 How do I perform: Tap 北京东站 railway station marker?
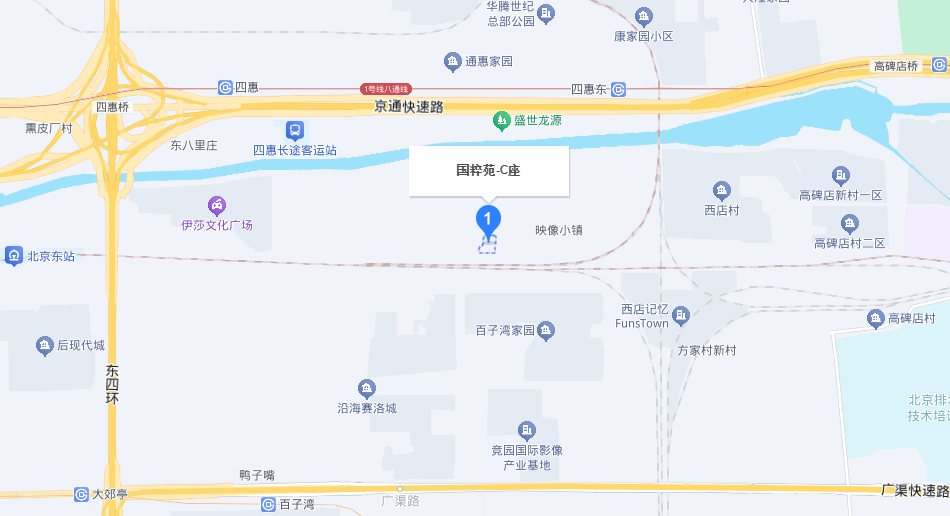(14, 256)
